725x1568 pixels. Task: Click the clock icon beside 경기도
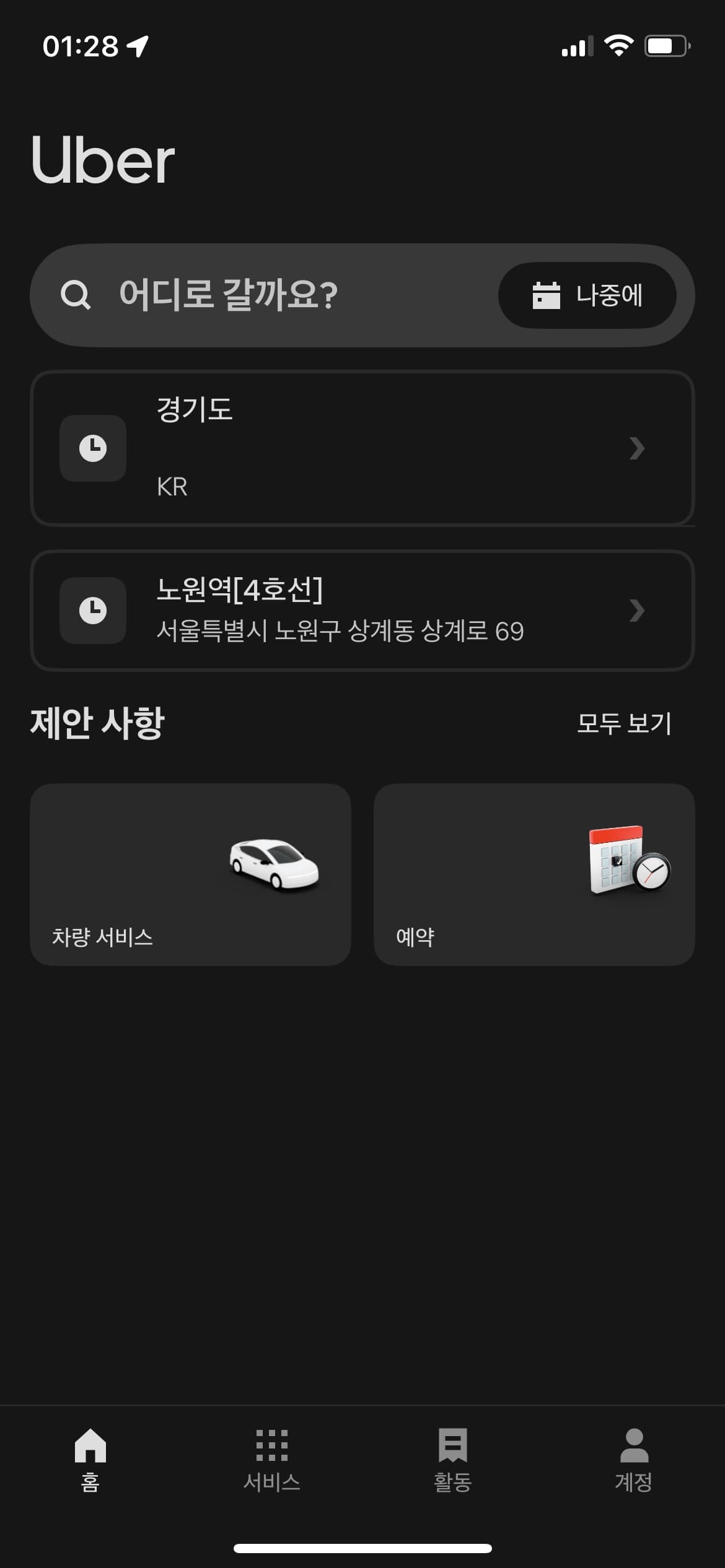[92, 449]
